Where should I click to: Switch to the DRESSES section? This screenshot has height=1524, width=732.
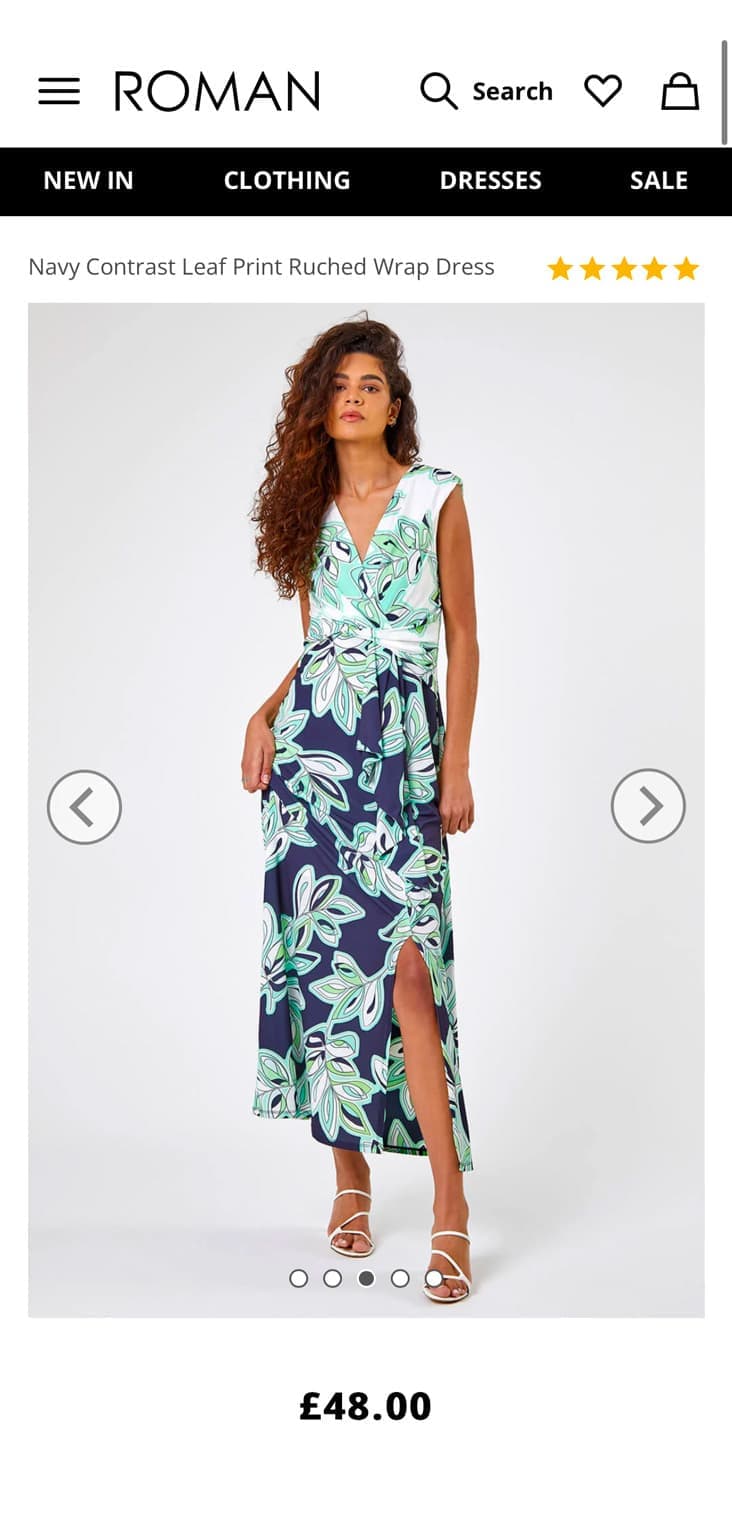[x=490, y=181]
